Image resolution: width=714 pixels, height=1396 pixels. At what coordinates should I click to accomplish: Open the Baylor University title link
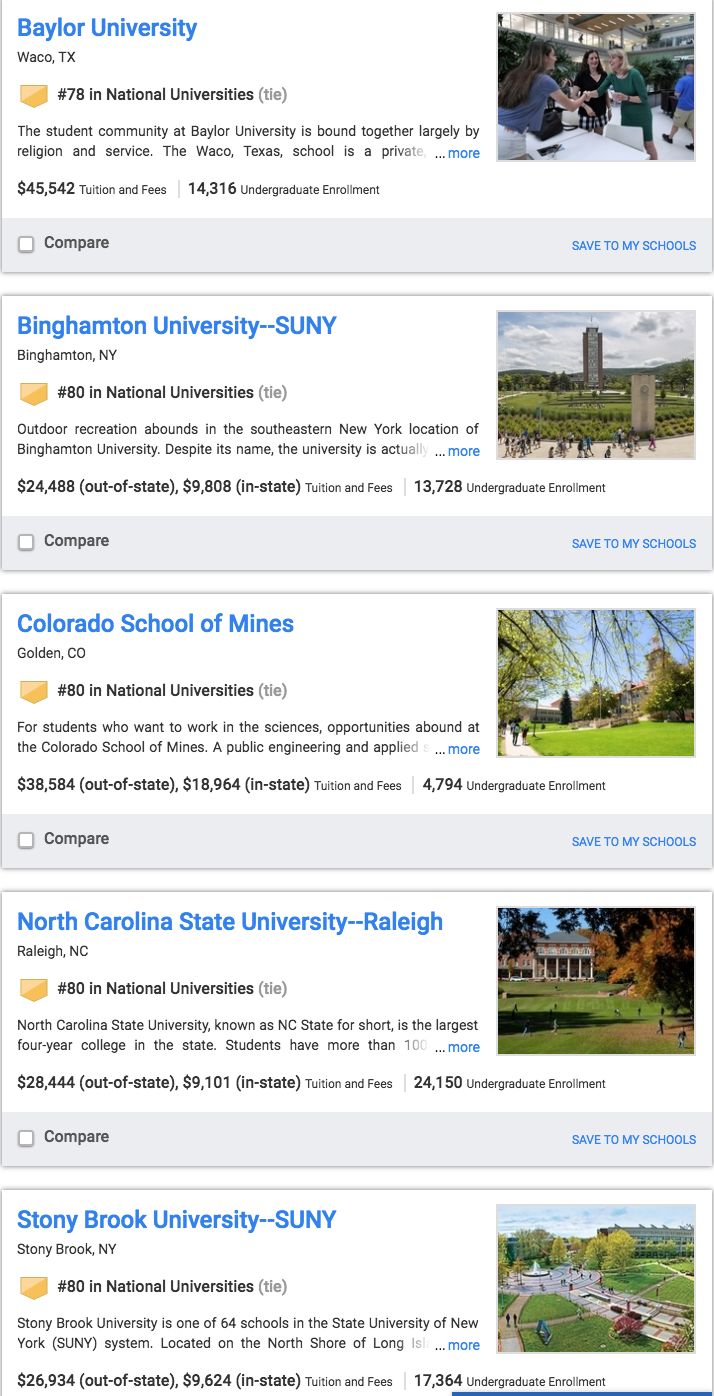tap(107, 28)
